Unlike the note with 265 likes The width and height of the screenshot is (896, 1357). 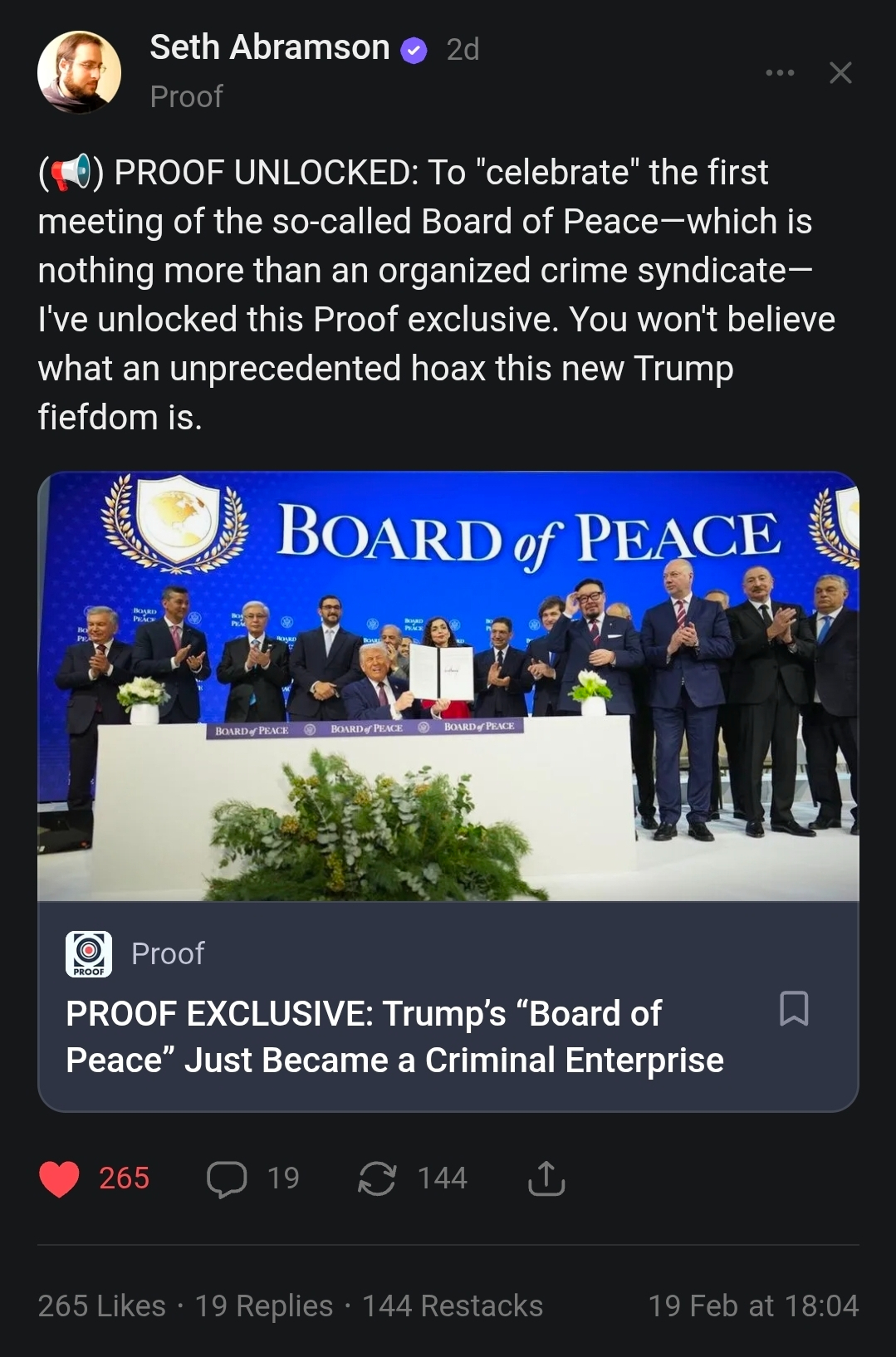[60, 1178]
